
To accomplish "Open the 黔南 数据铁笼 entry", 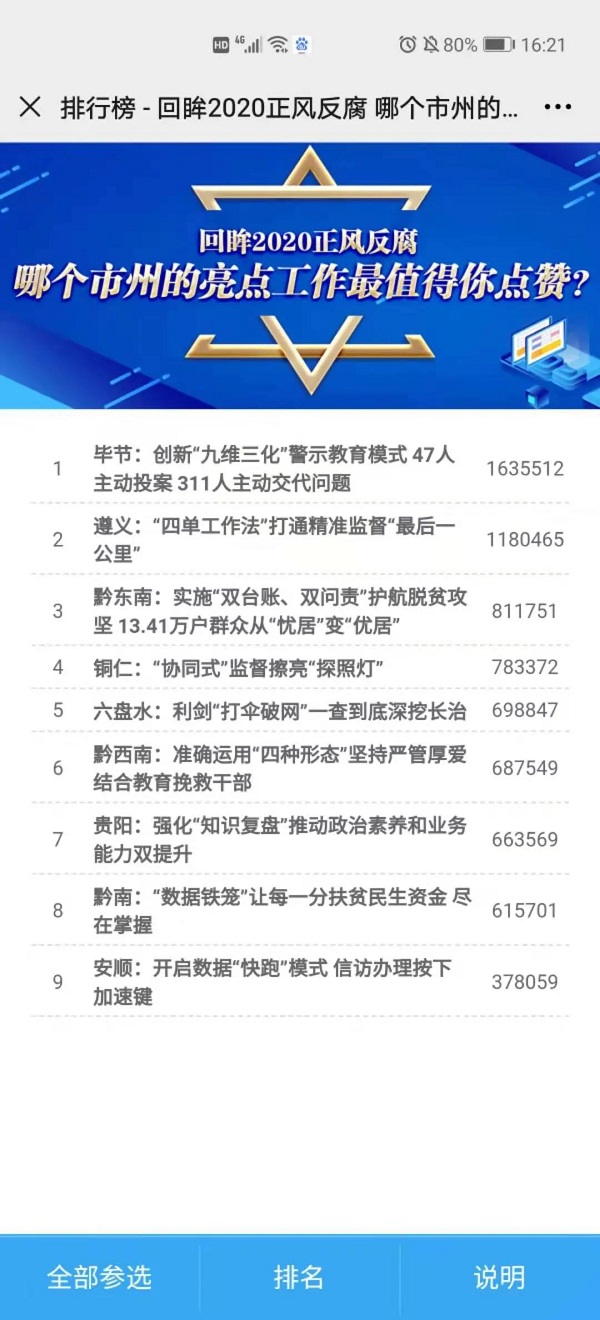I will (x=300, y=910).
